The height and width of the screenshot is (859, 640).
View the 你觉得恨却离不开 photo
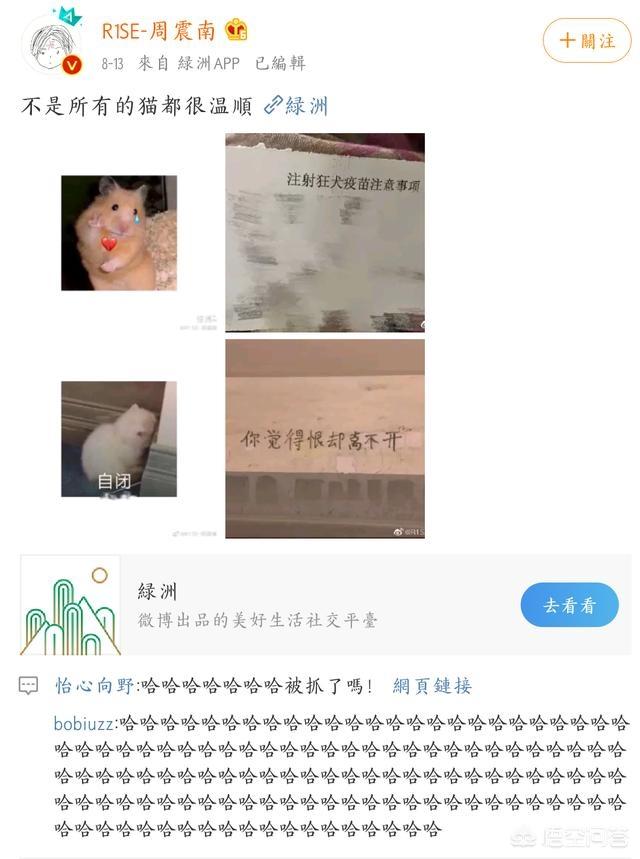tap(325, 438)
